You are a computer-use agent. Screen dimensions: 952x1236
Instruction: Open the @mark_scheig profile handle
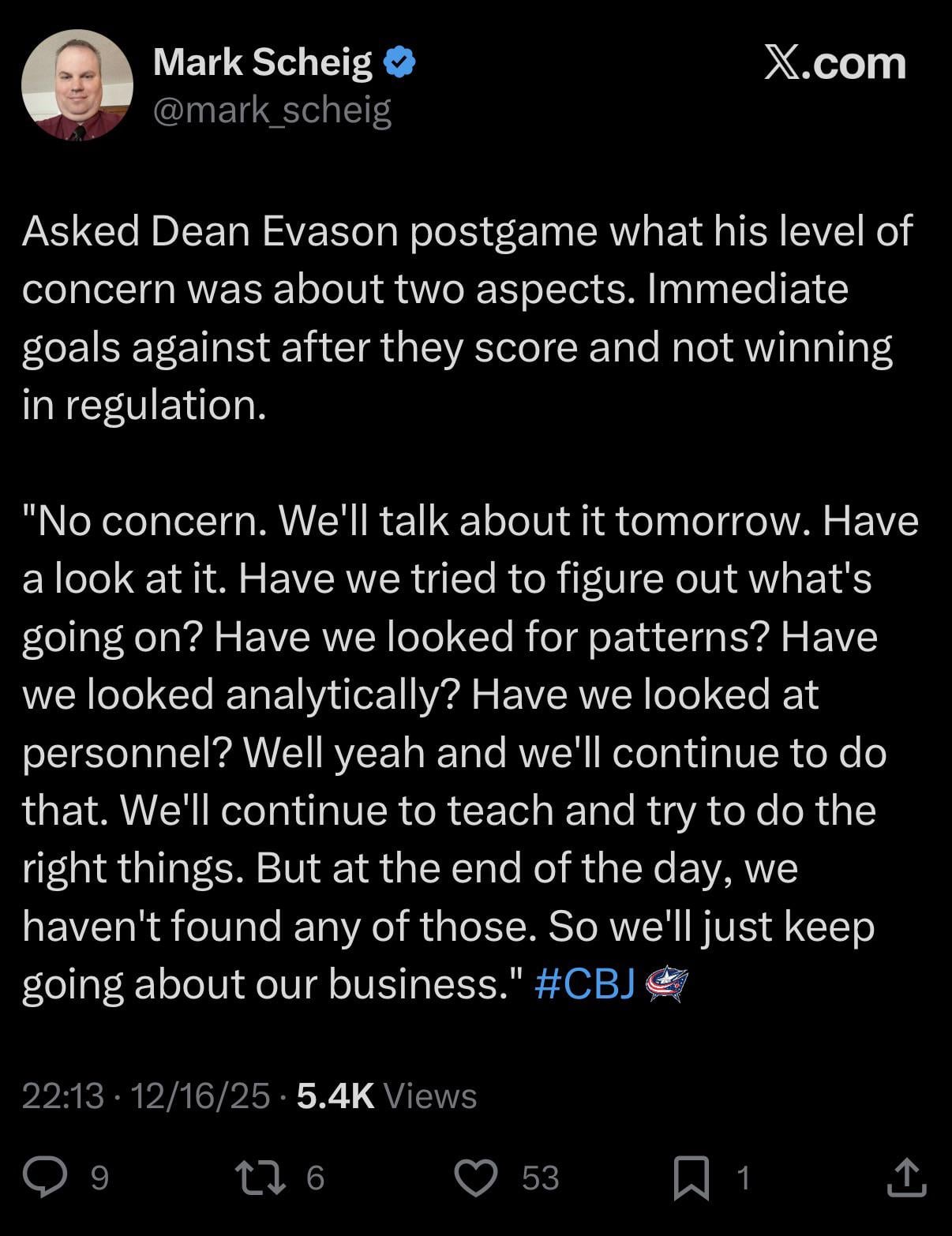(x=272, y=110)
